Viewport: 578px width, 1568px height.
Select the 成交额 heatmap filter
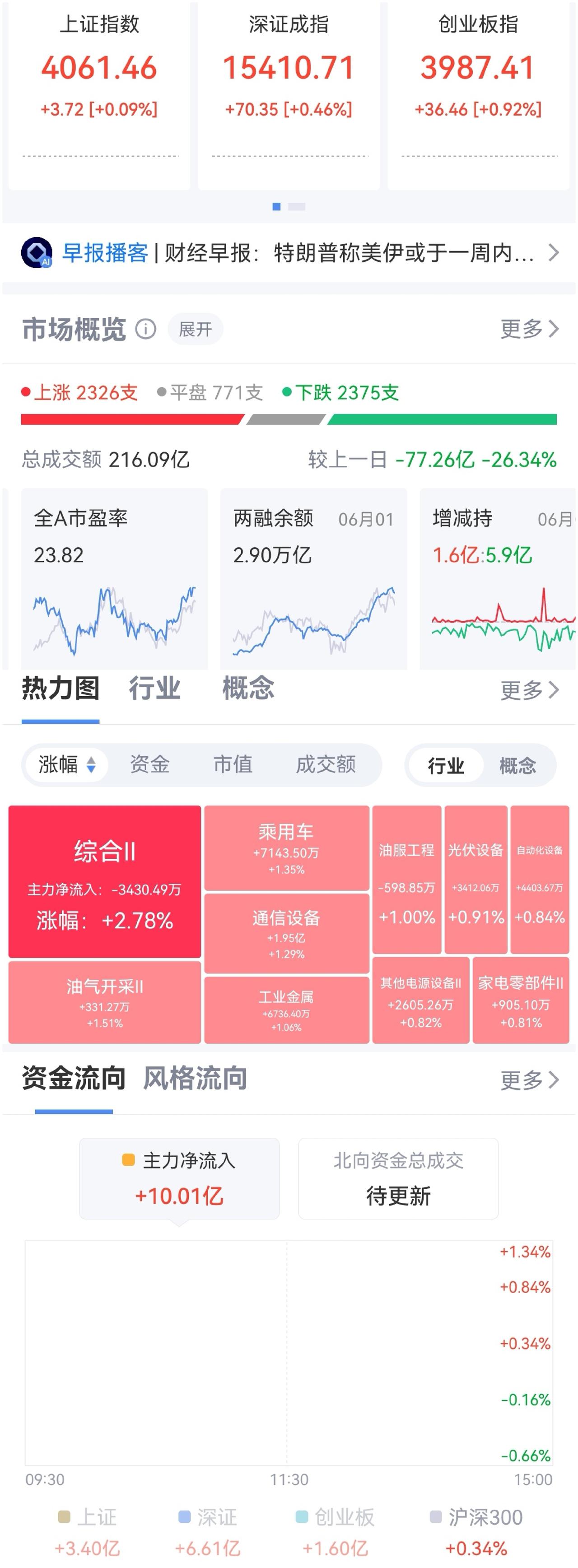[326, 764]
